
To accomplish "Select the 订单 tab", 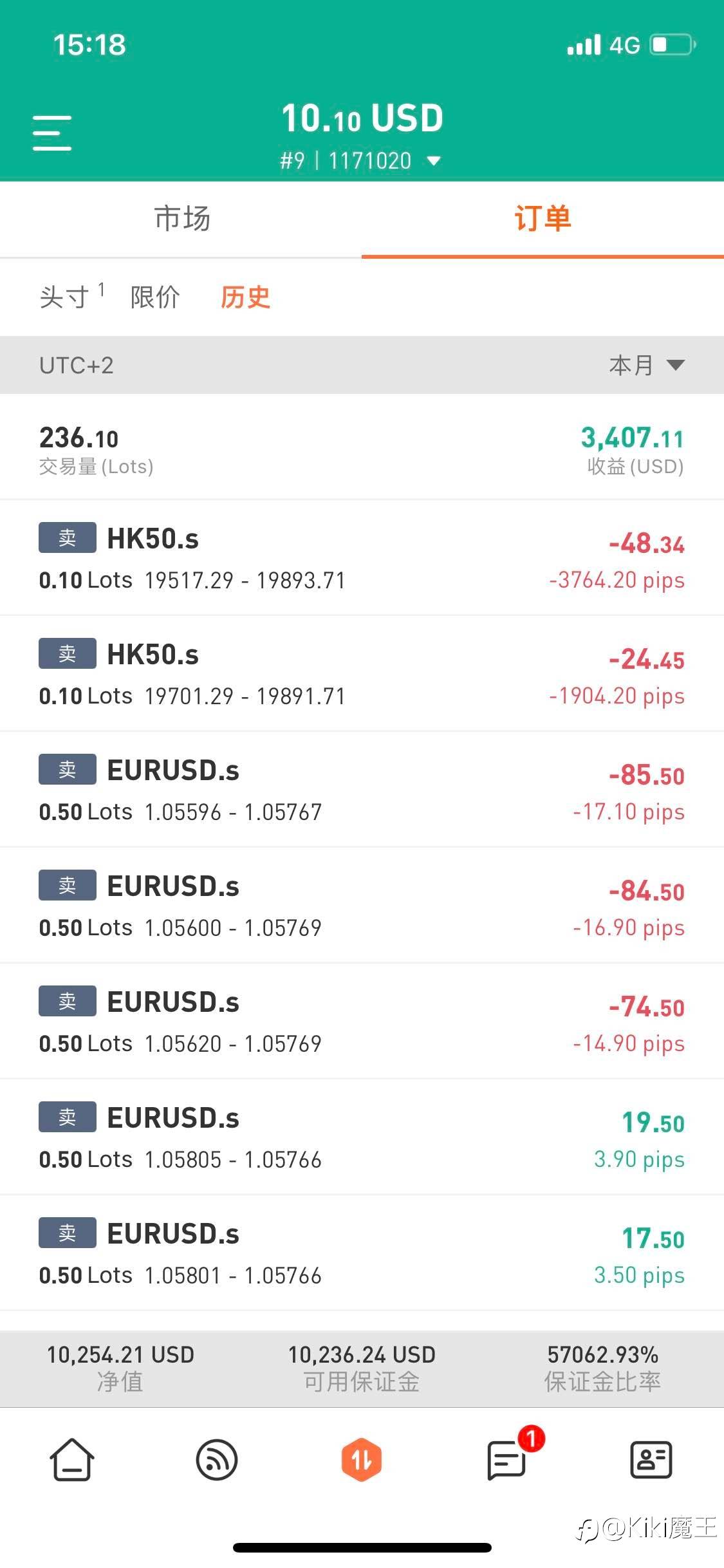I will pyautogui.click(x=543, y=219).
